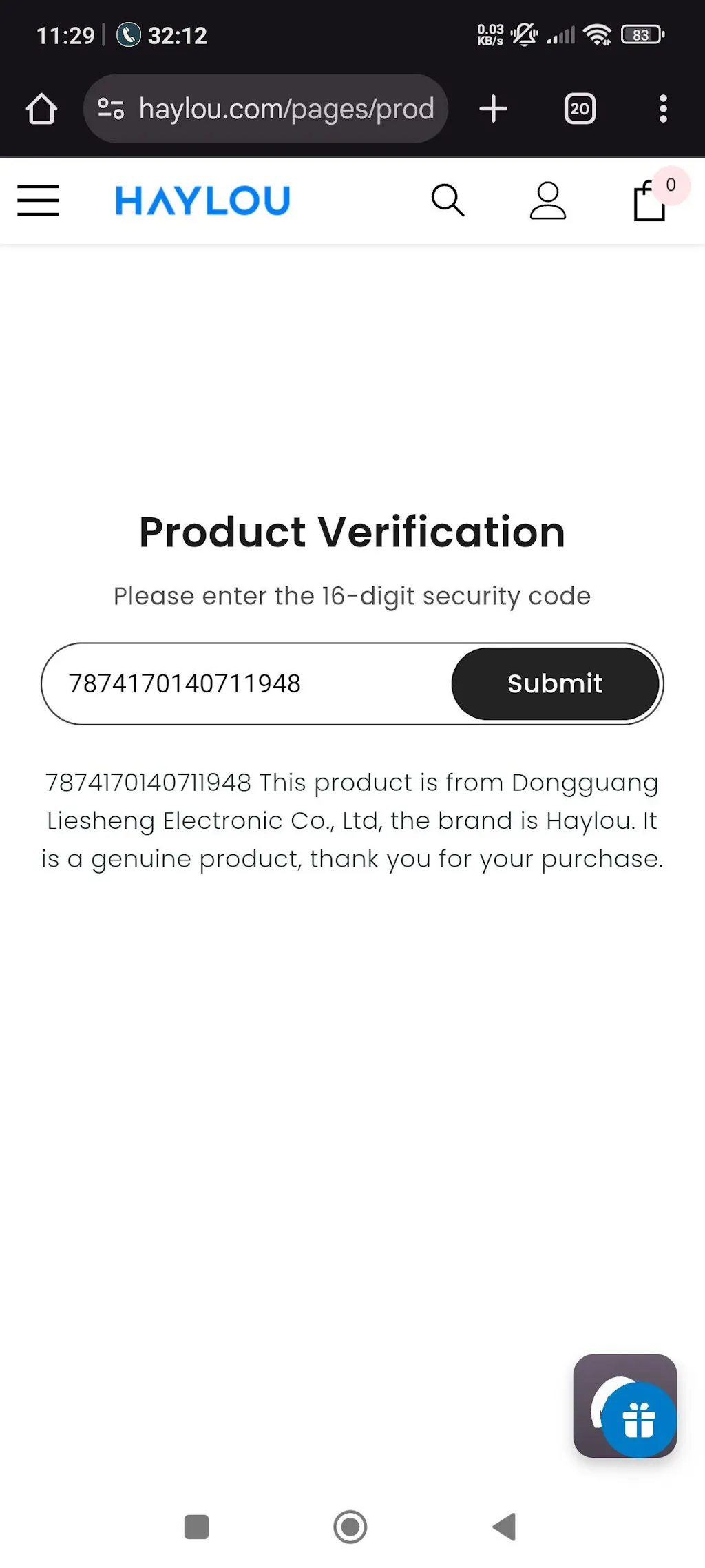This screenshot has height=1568, width=705.
Task: Go back using the system back button
Action: (x=505, y=1527)
